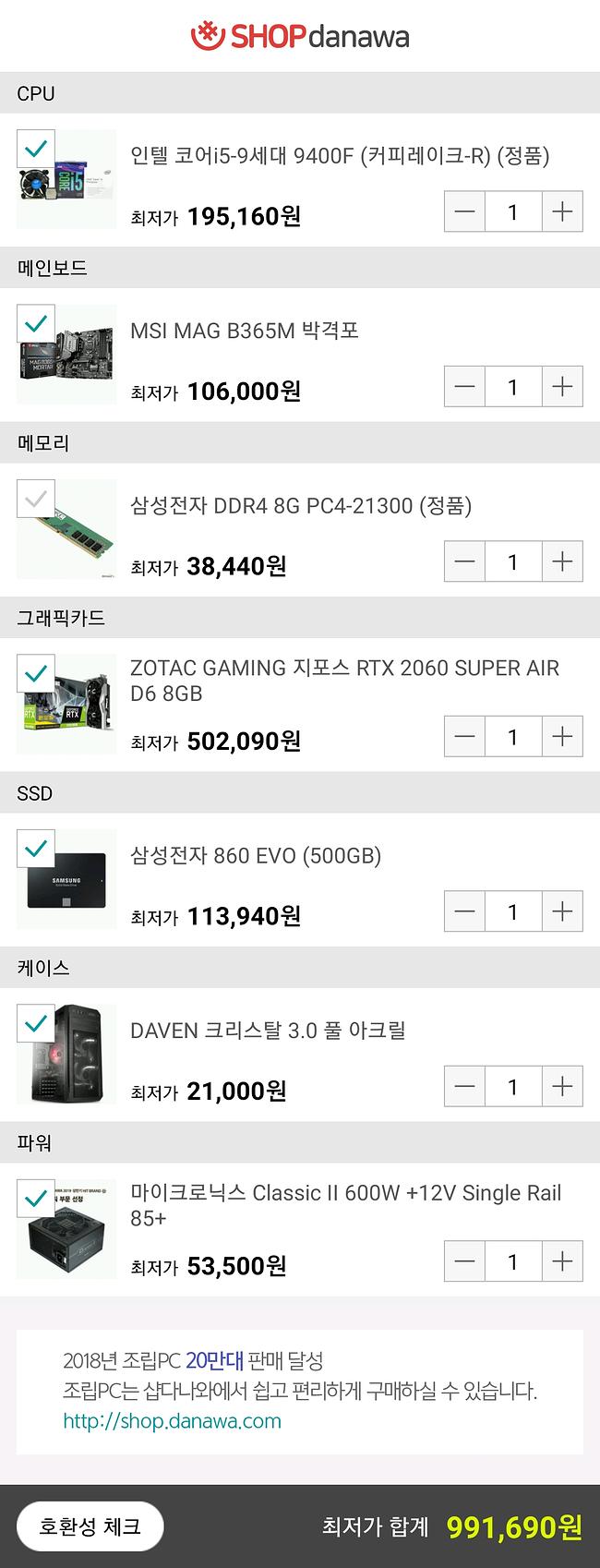This screenshot has height=1568, width=600.
Task: Uncheck the Intel Core i5-9400F CPU checkbox
Action: [36, 149]
